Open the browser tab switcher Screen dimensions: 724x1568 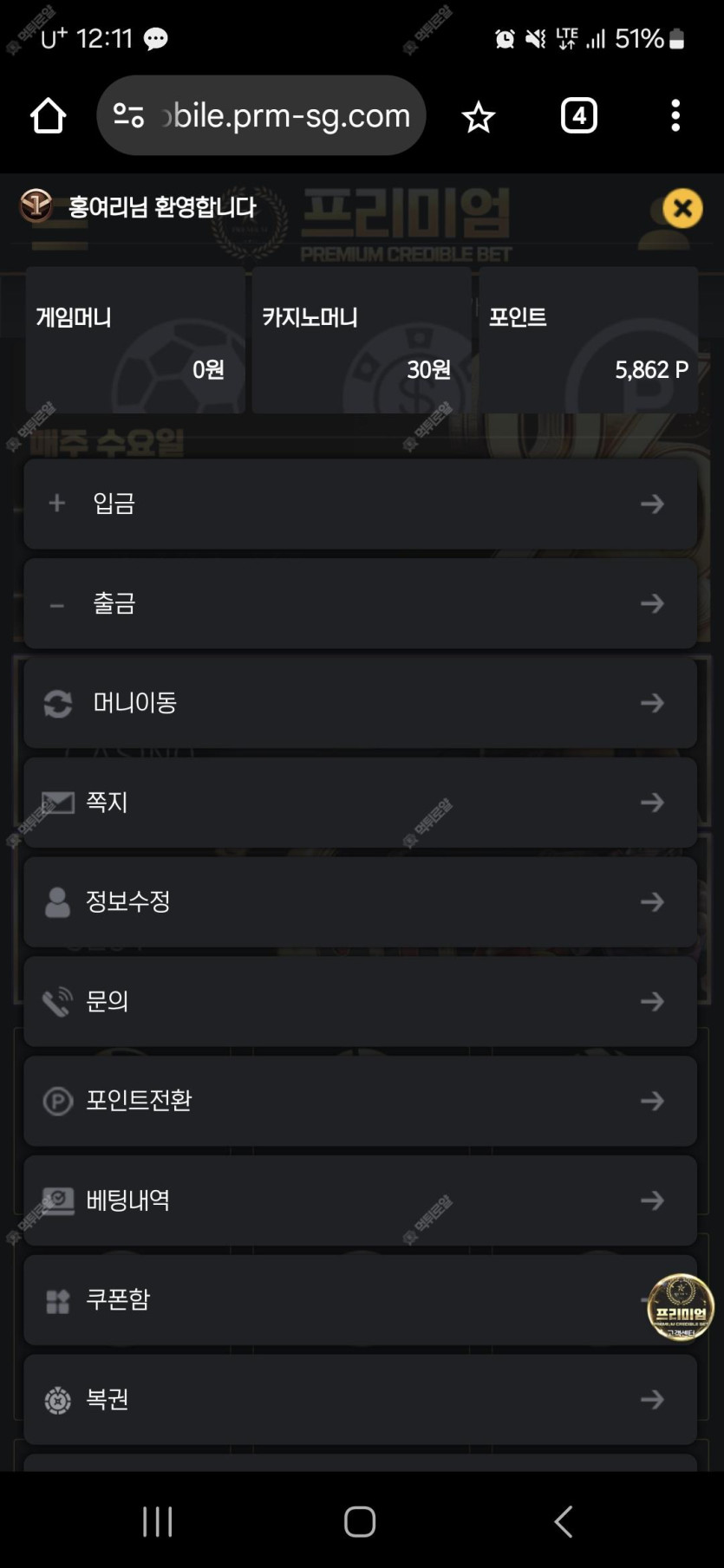[x=579, y=115]
